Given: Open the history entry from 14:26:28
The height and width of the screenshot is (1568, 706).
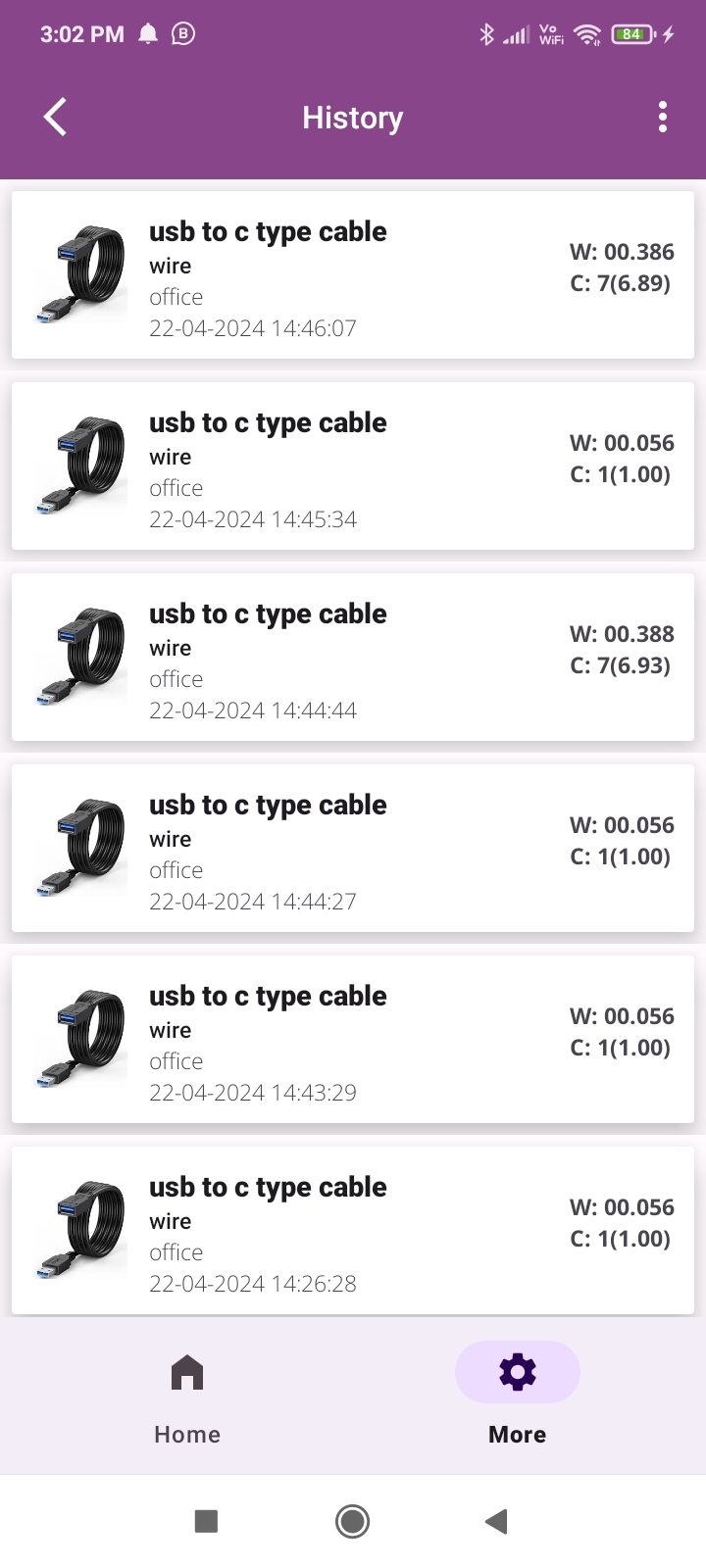Looking at the screenshot, I should tap(353, 1231).
